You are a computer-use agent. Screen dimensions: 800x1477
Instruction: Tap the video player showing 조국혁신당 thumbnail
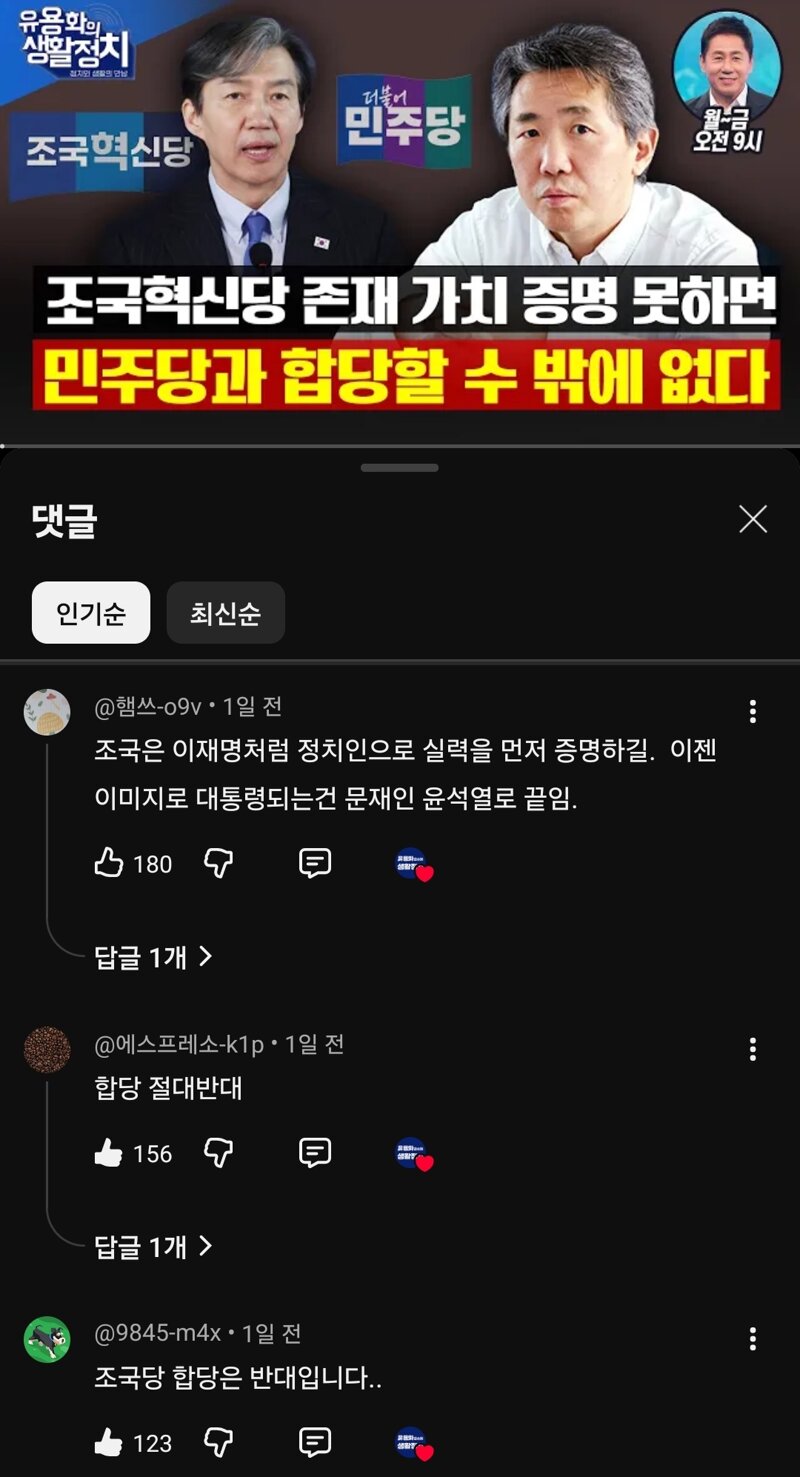400,221
